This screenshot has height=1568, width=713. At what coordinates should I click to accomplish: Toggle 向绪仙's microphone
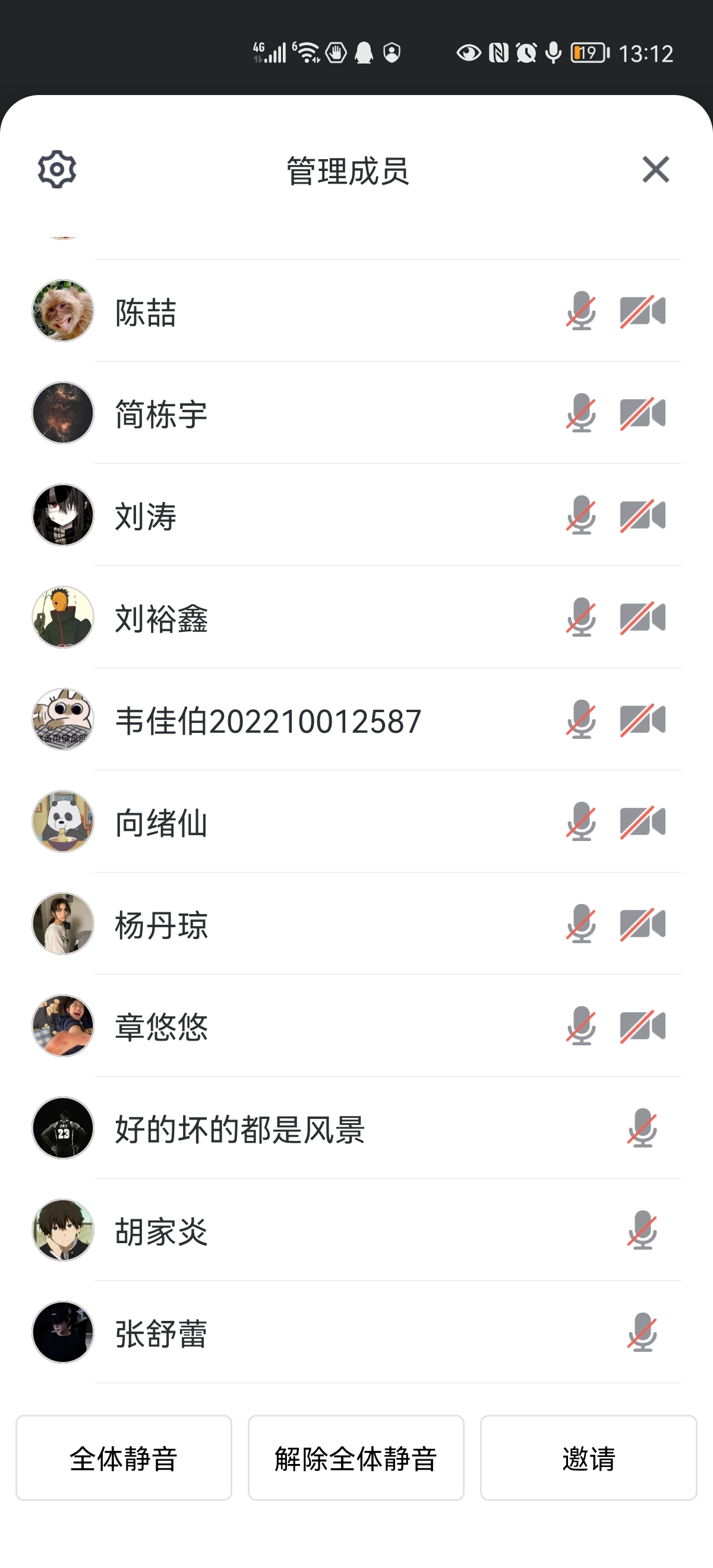pyautogui.click(x=581, y=823)
